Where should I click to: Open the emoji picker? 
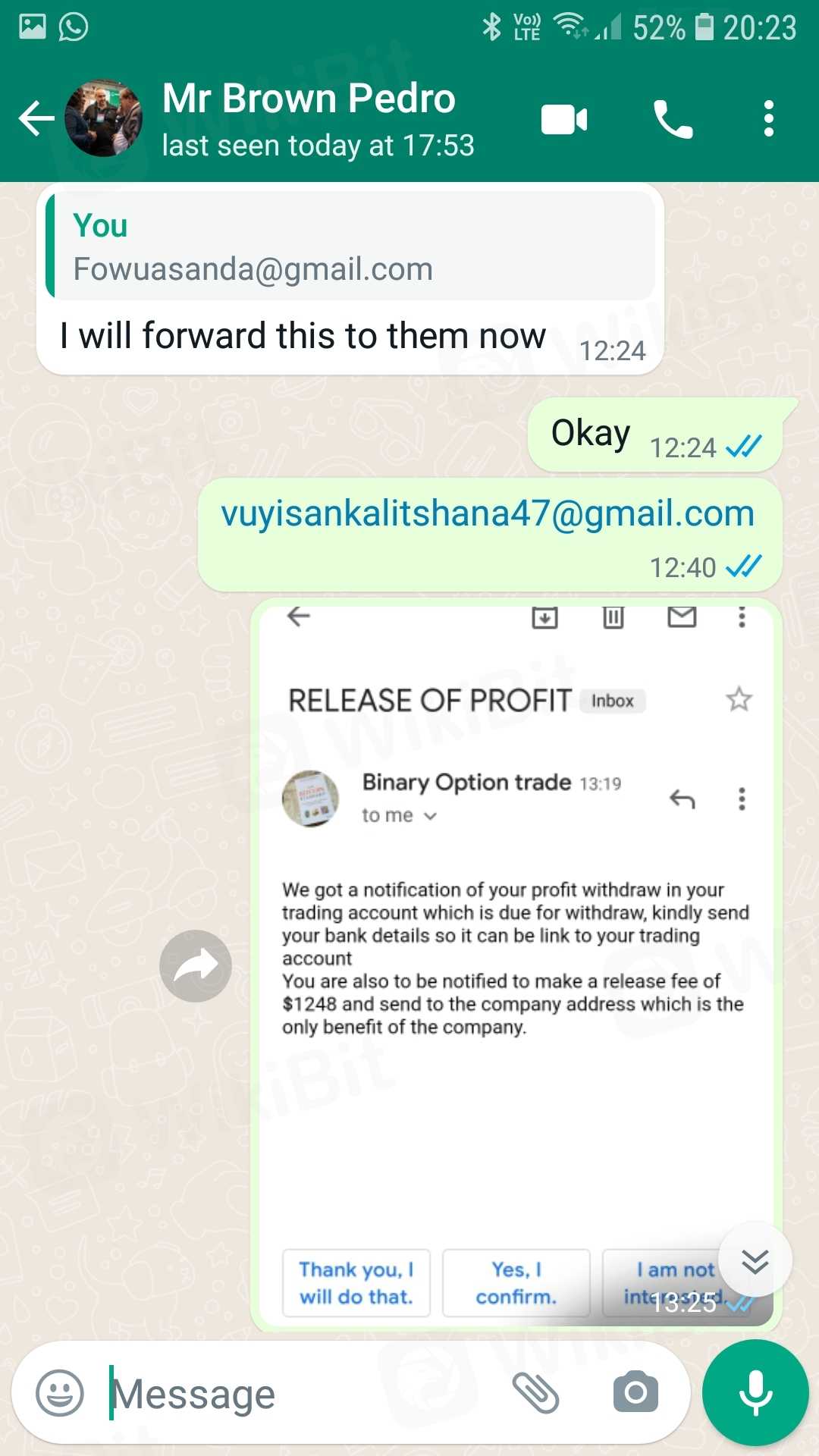point(60,1393)
